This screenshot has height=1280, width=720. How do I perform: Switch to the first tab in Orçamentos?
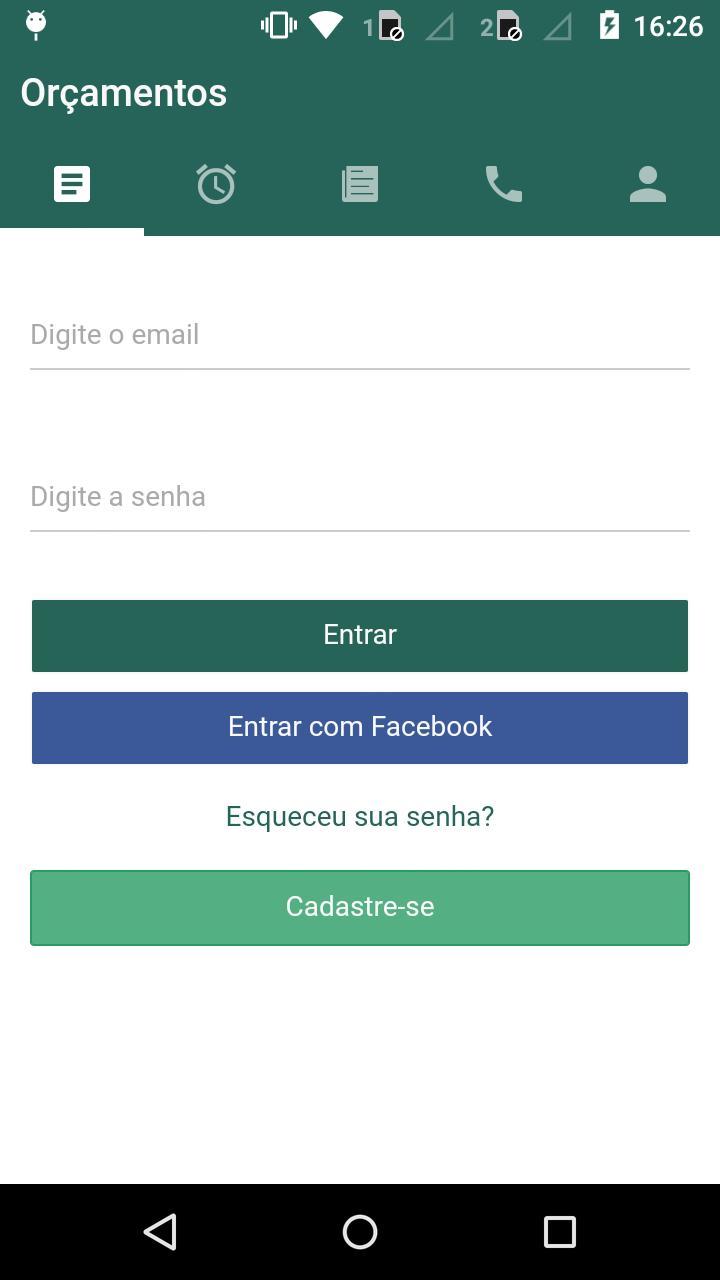(x=71, y=183)
